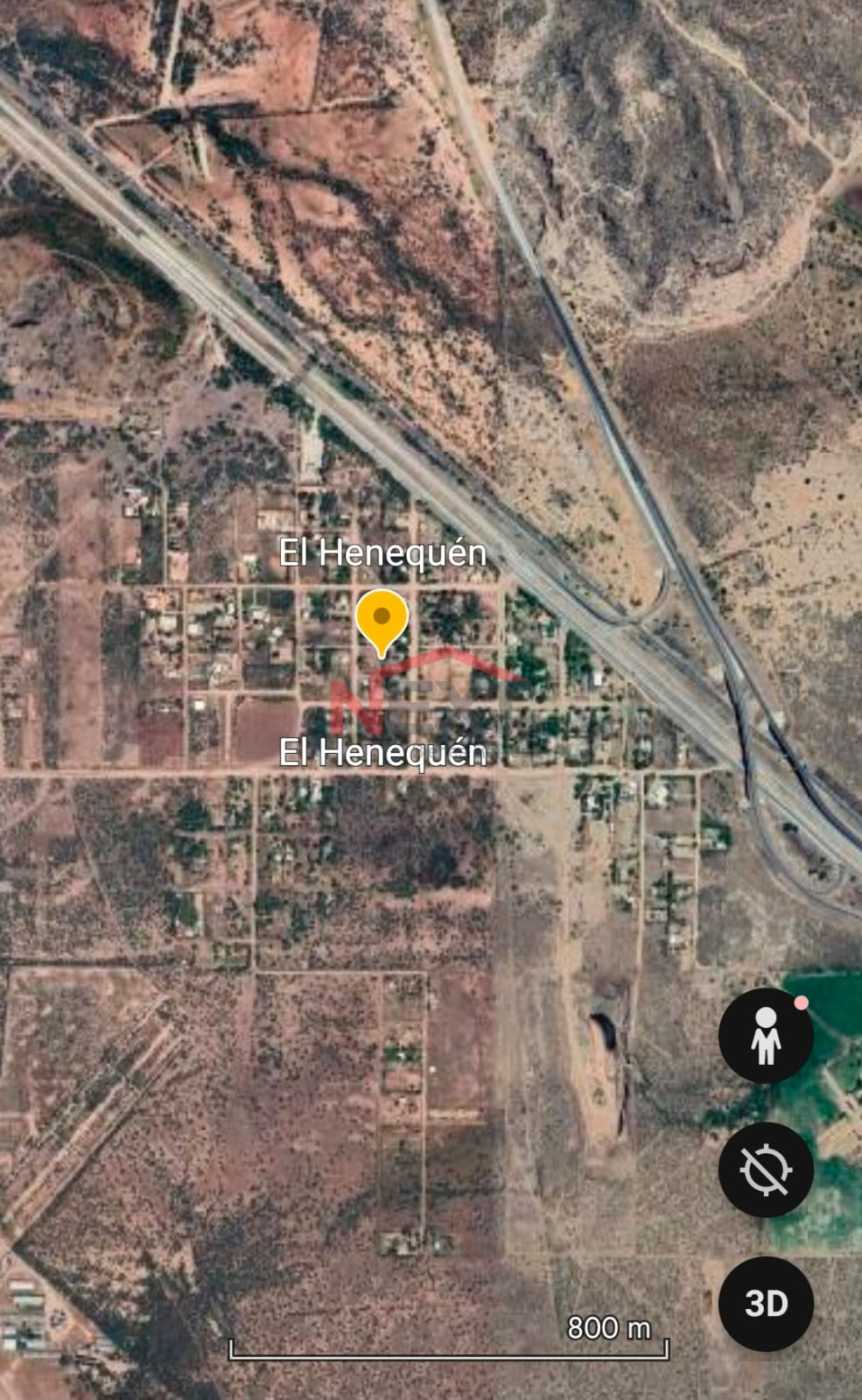This screenshot has height=1400, width=862.
Task: Open Street View with the pegman button
Action: (766, 1035)
